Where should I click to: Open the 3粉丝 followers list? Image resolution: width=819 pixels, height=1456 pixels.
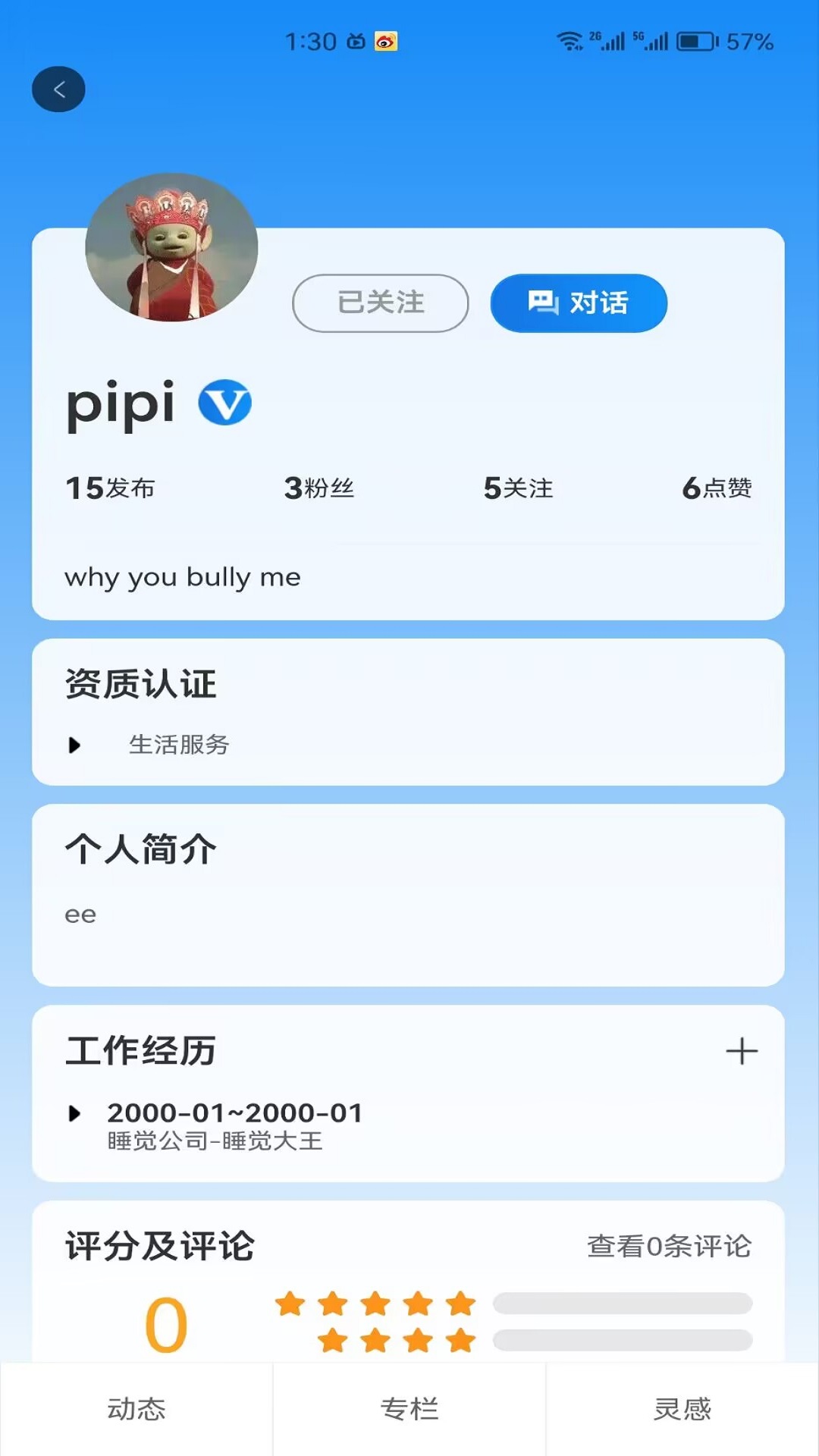pos(318,488)
